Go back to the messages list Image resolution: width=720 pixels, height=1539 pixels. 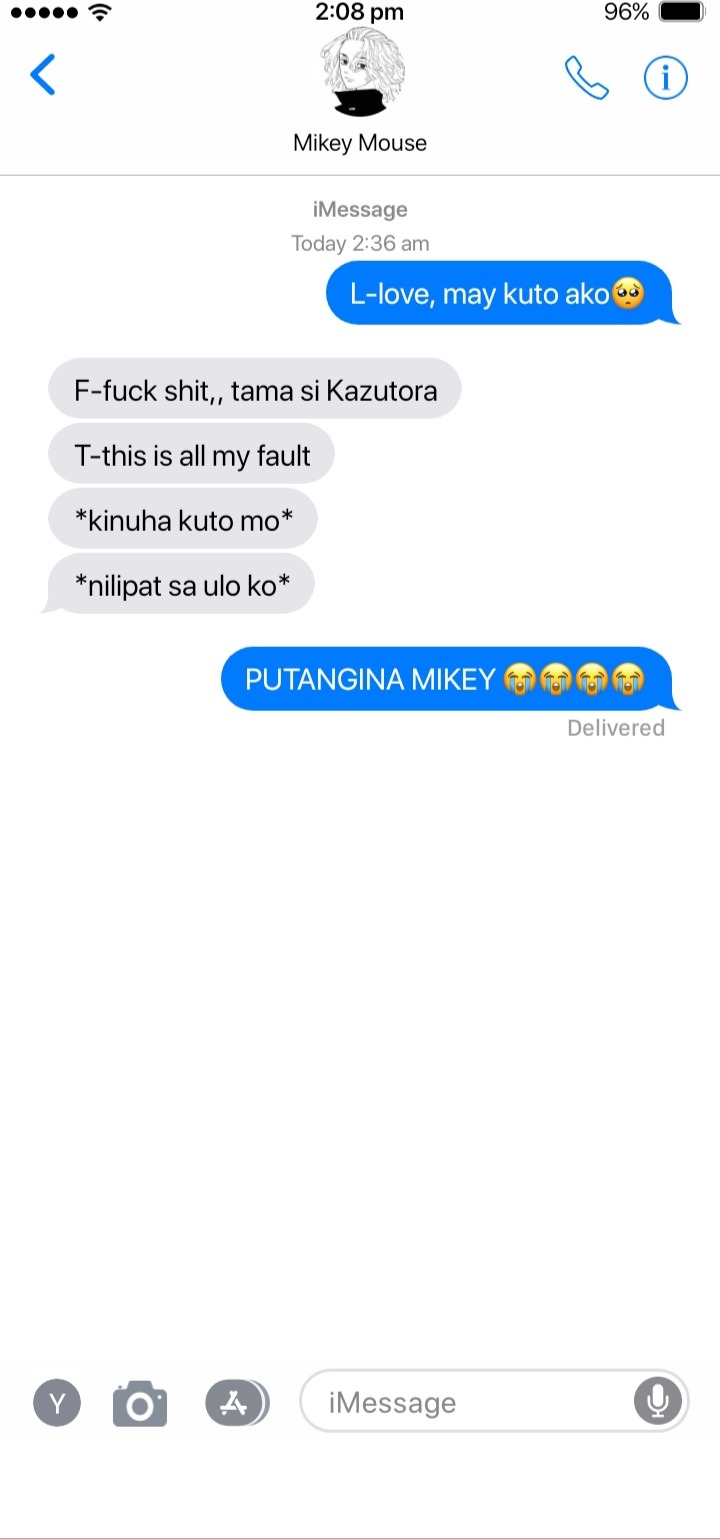(42, 76)
